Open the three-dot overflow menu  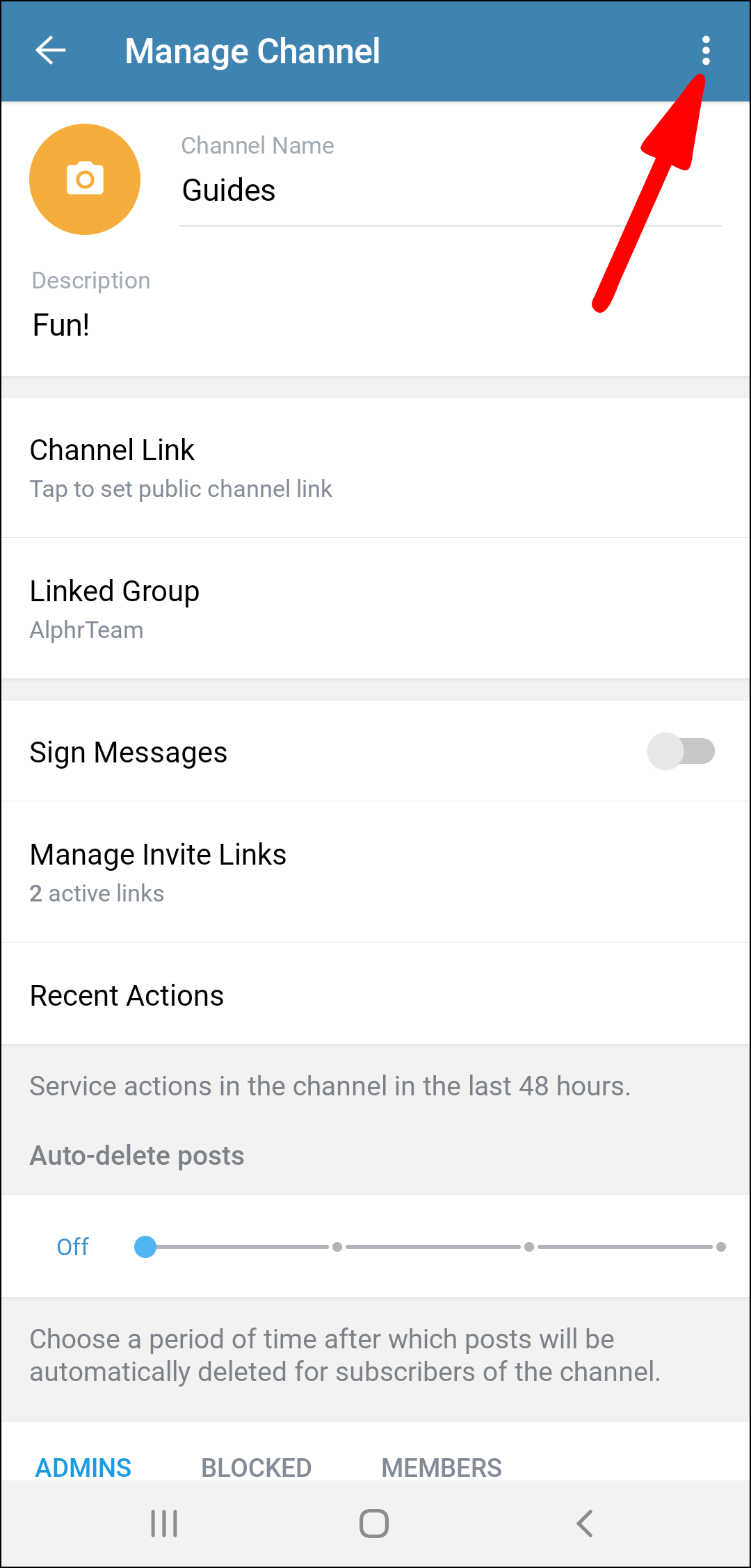click(x=706, y=51)
